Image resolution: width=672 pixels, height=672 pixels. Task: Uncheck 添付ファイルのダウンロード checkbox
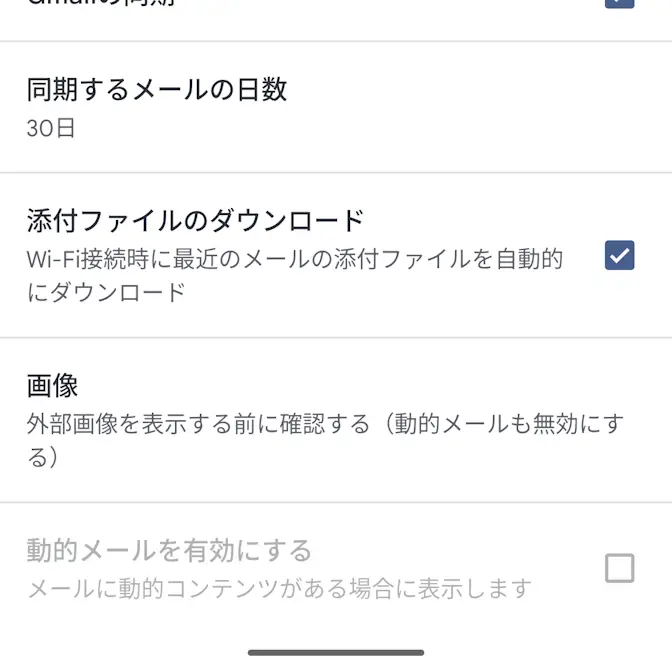(x=619, y=256)
